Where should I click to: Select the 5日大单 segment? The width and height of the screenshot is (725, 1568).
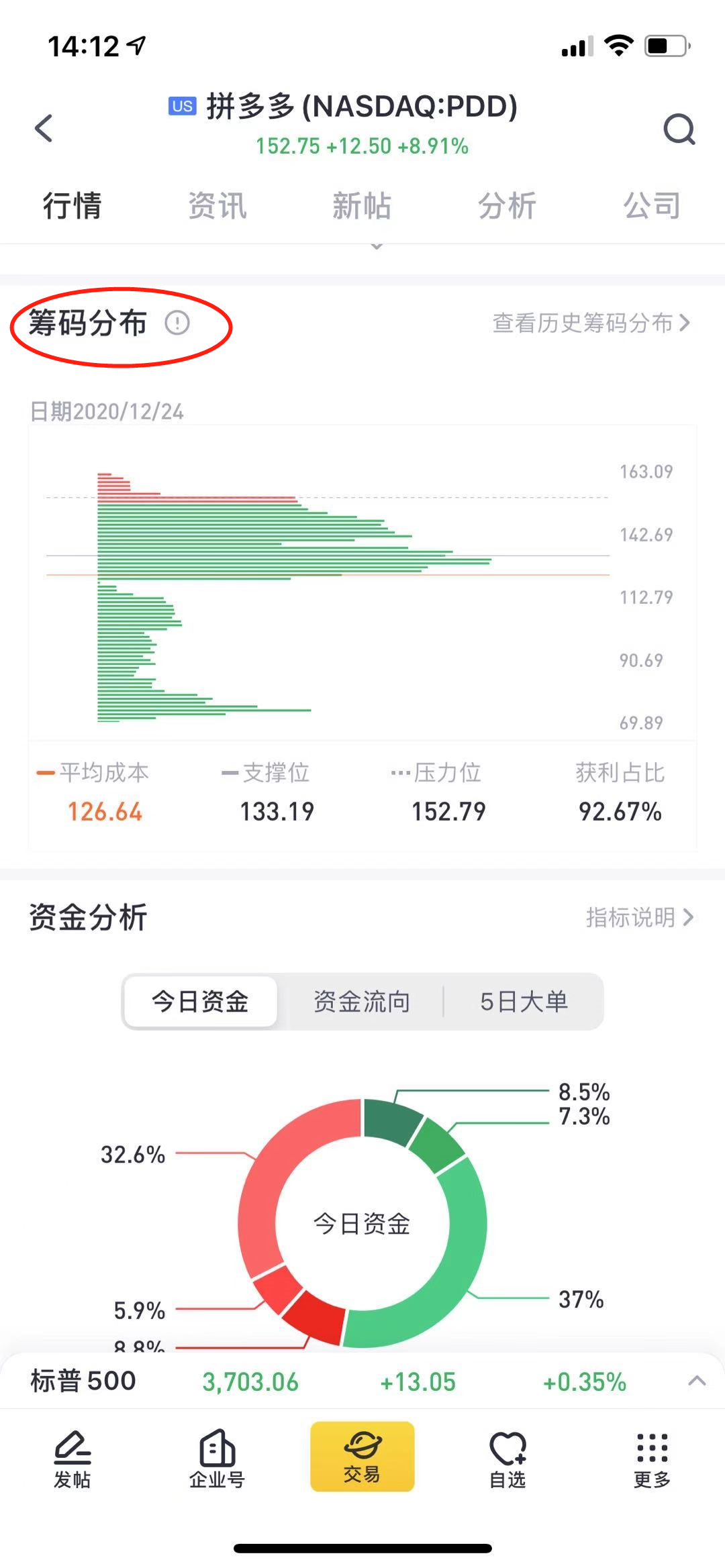(524, 1001)
